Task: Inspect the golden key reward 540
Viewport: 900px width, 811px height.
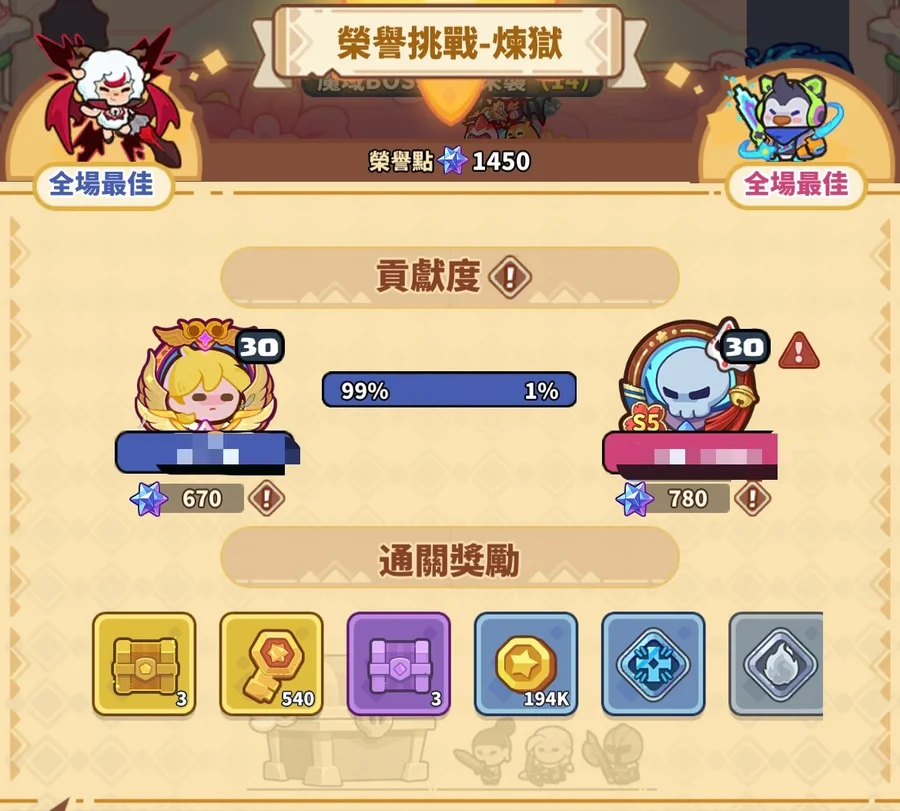Action: (271, 664)
